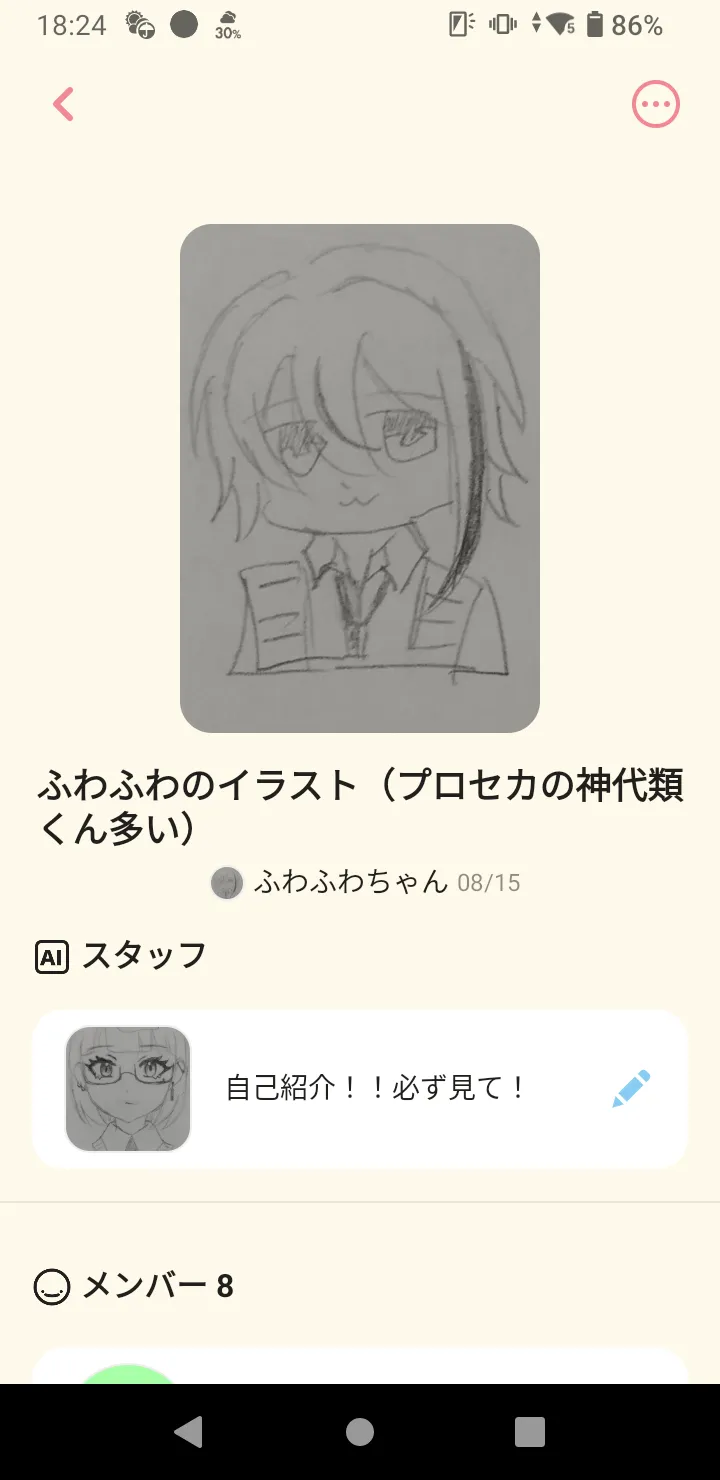Viewport: 720px width, 1480px height.
Task: Open ふわふわちゃん's profile
Action: (350, 882)
